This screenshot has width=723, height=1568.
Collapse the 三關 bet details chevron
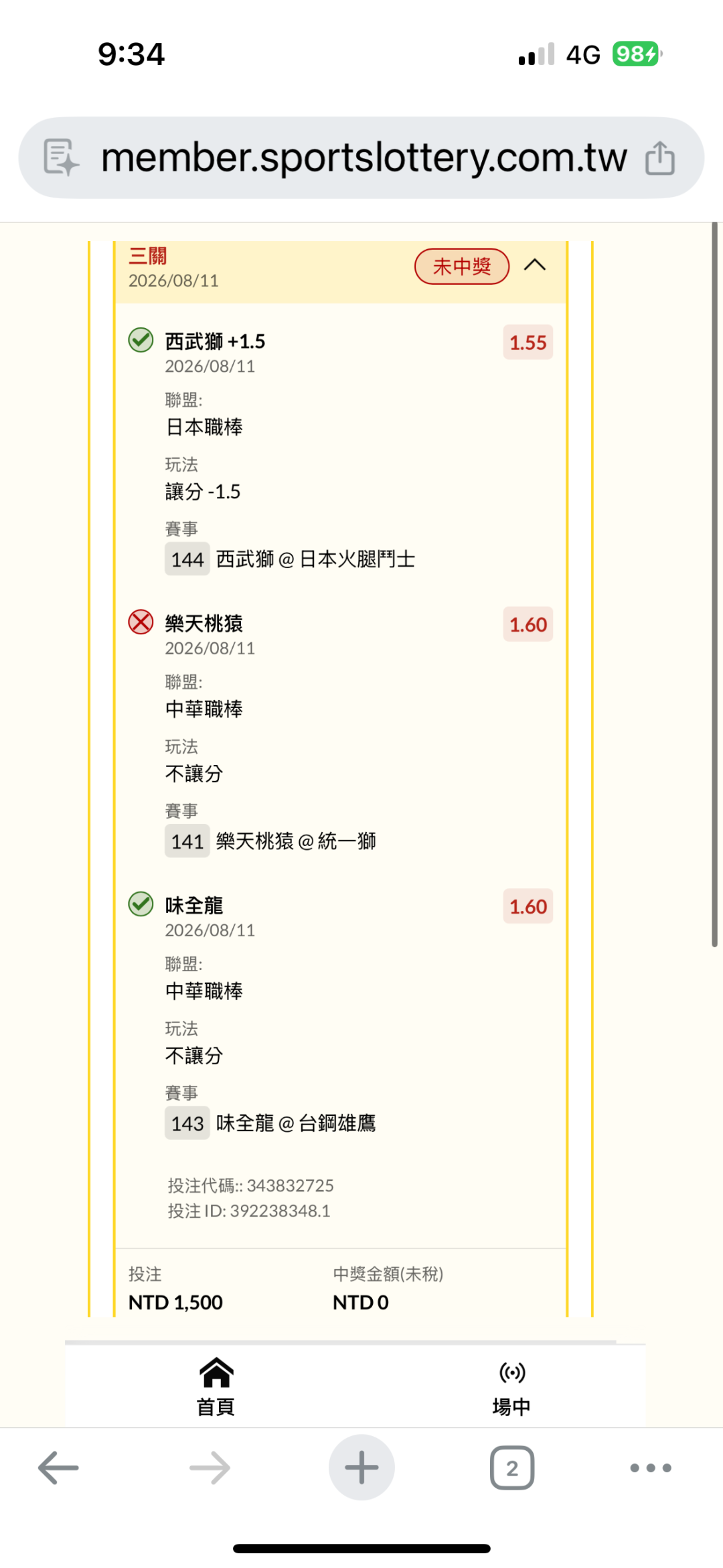[534, 265]
